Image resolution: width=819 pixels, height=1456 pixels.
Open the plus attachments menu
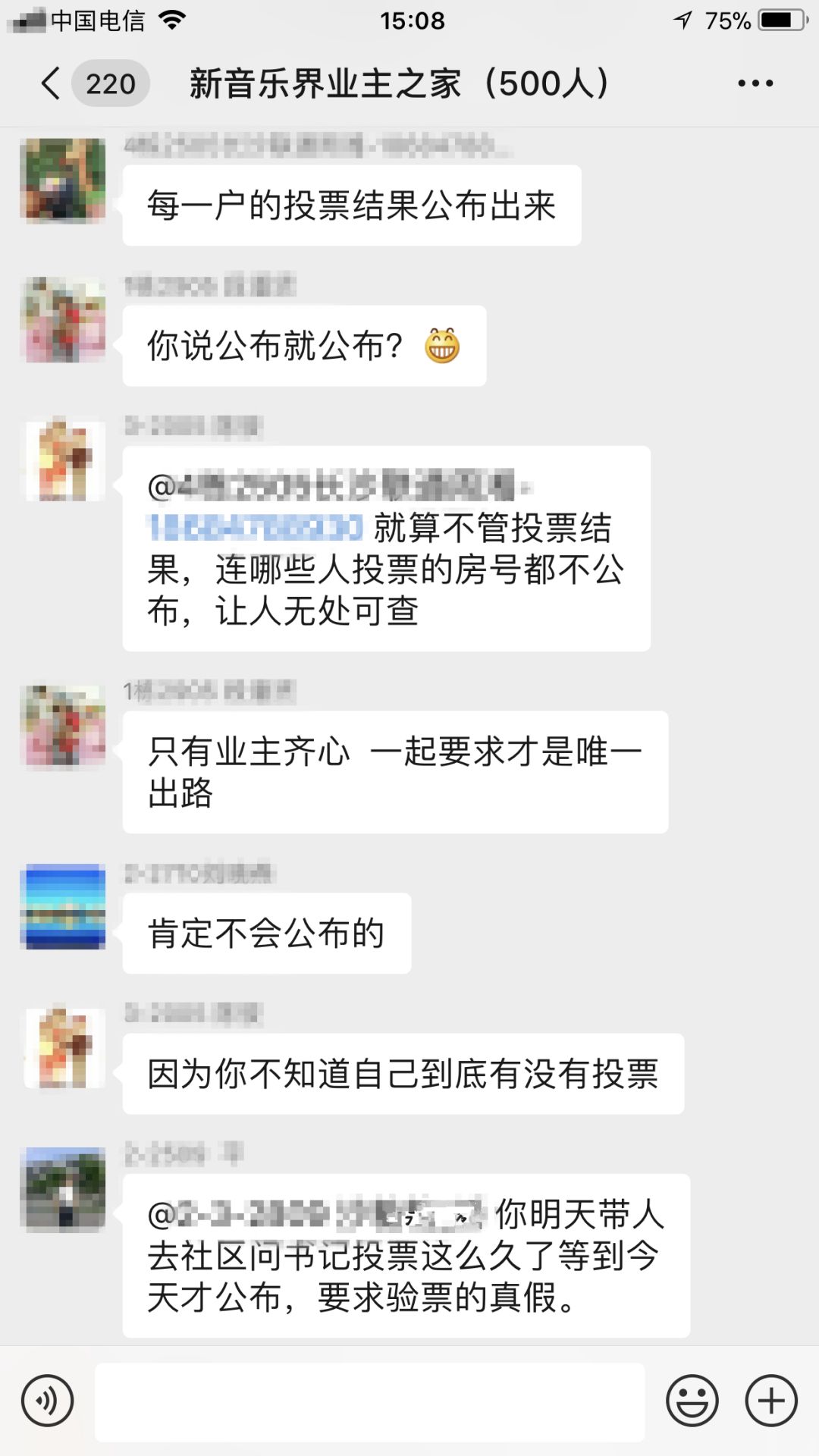(771, 1401)
